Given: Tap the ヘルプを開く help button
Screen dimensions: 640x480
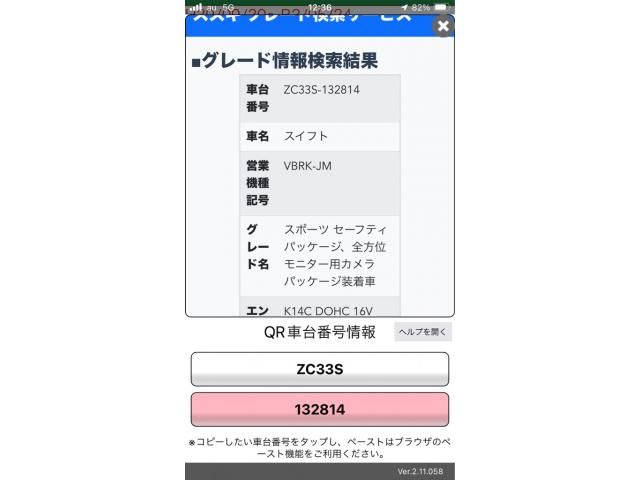Looking at the screenshot, I should [422, 332].
